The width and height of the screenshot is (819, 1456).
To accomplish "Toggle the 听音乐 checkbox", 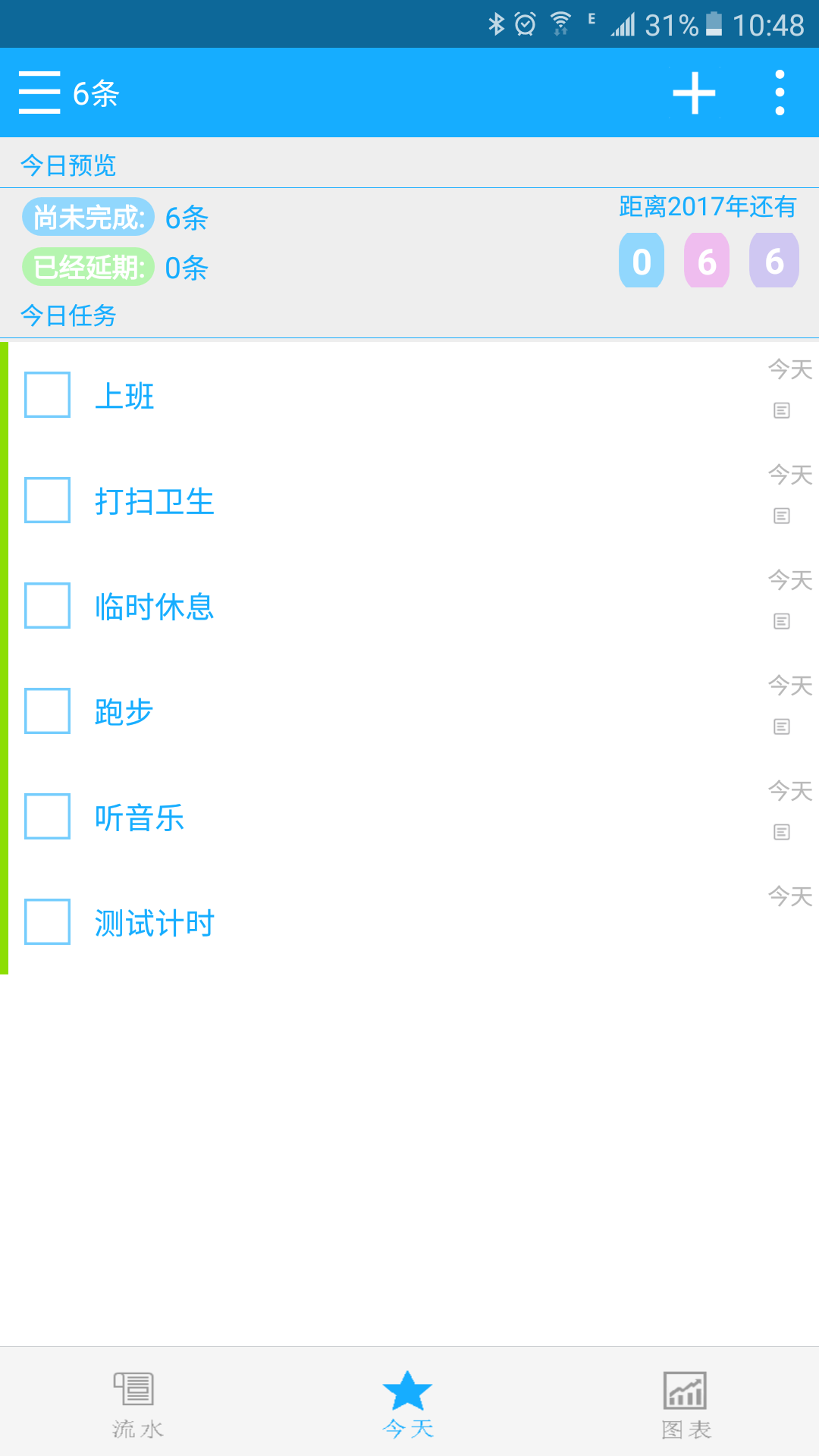I will pos(48,817).
